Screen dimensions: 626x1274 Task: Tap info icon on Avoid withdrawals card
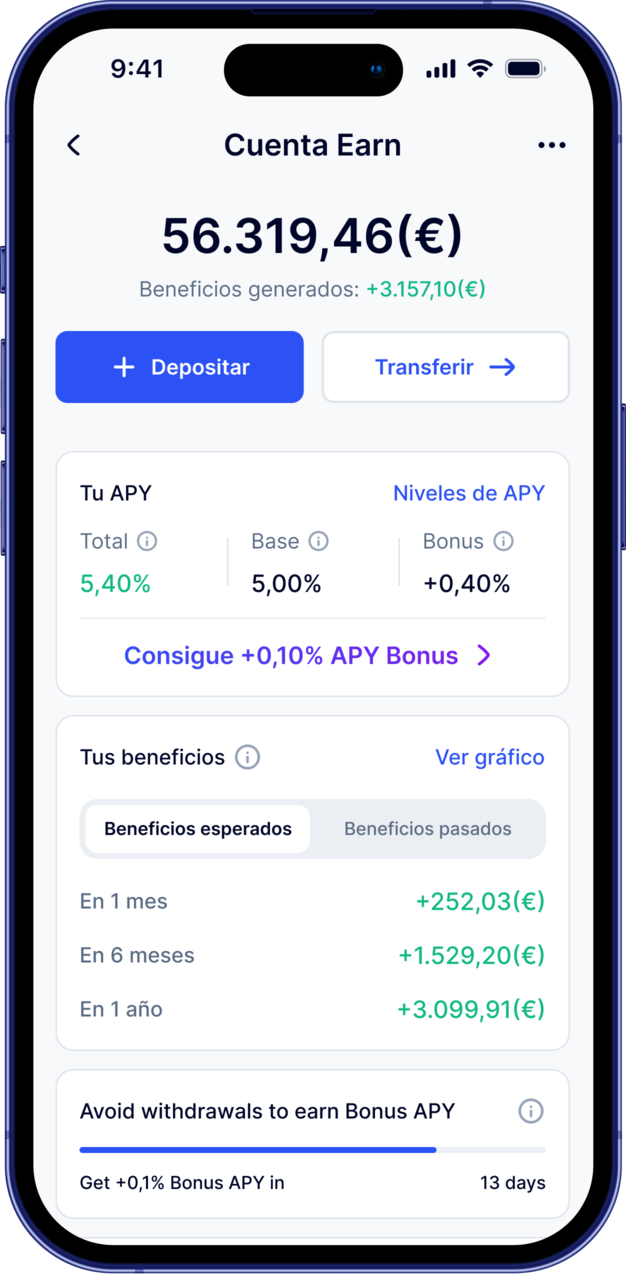click(531, 1111)
